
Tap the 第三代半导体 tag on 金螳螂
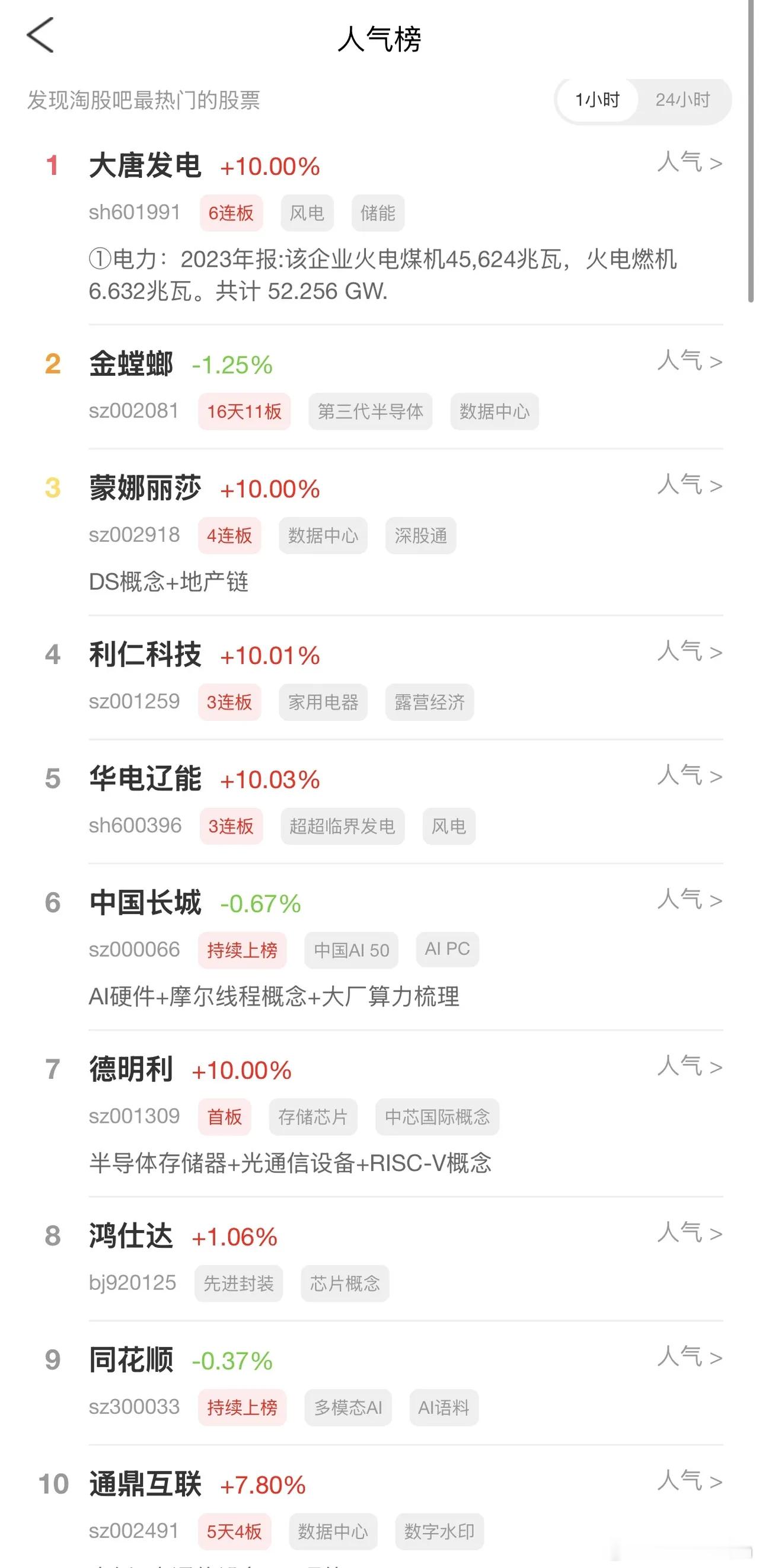point(370,411)
